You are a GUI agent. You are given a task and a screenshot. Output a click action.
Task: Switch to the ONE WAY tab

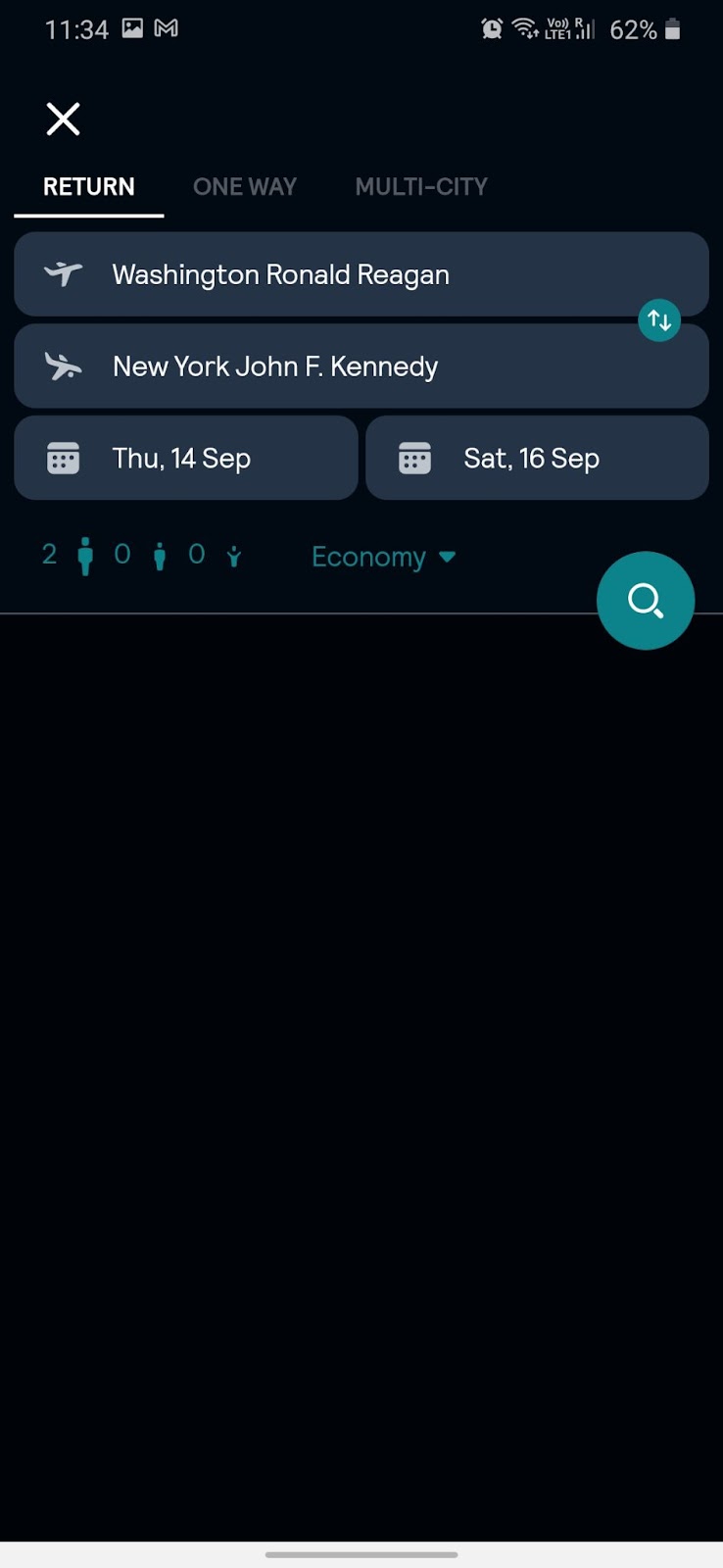click(245, 186)
